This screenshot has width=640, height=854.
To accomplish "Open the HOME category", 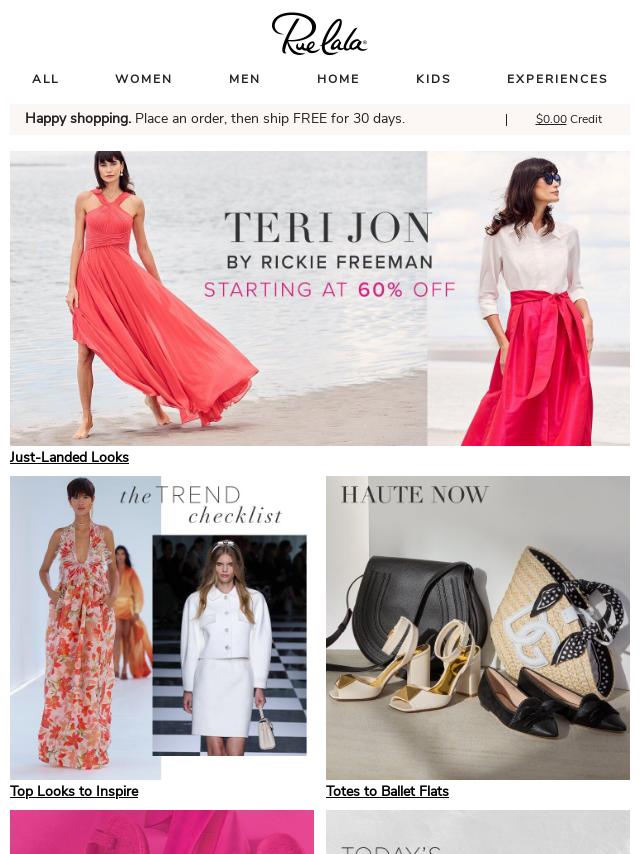I will pyautogui.click(x=338, y=79).
